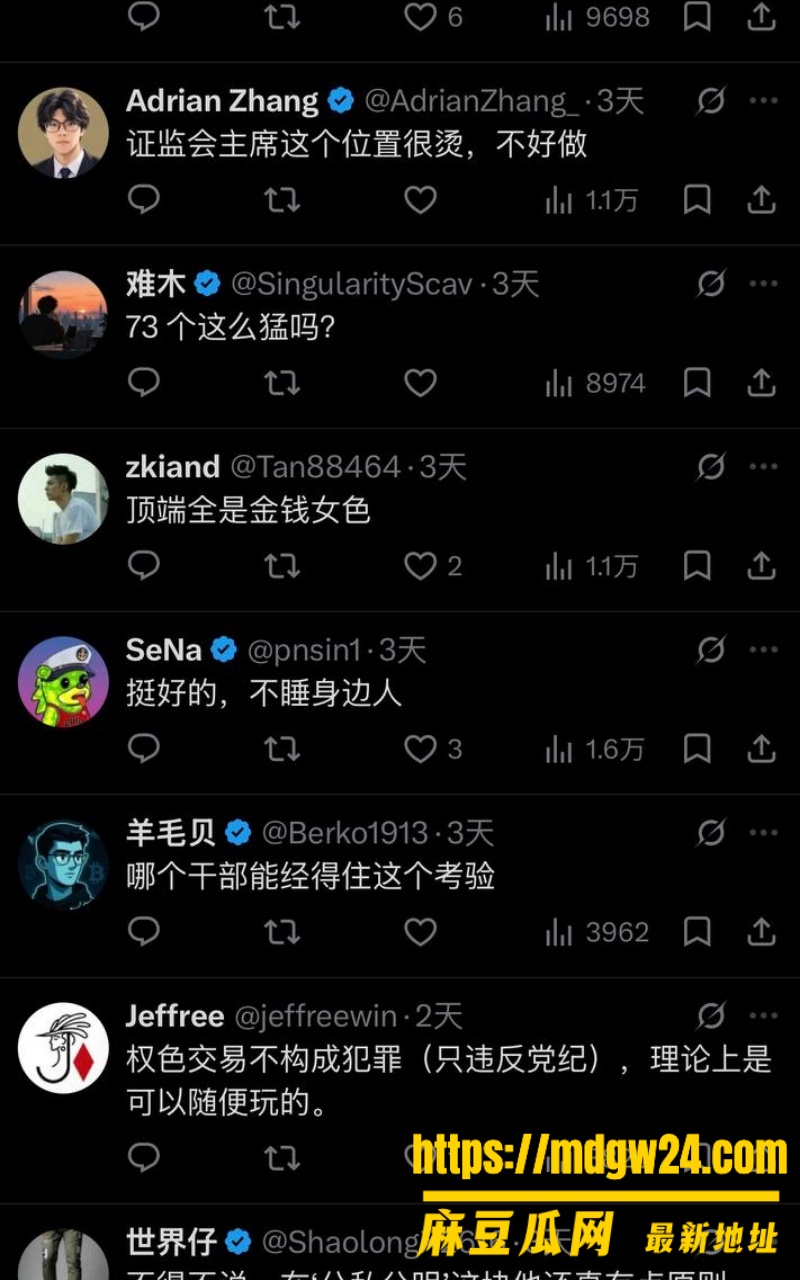This screenshot has height=1280, width=800.
Task: Open Grok icon on SeNa's comment
Action: [x=711, y=650]
